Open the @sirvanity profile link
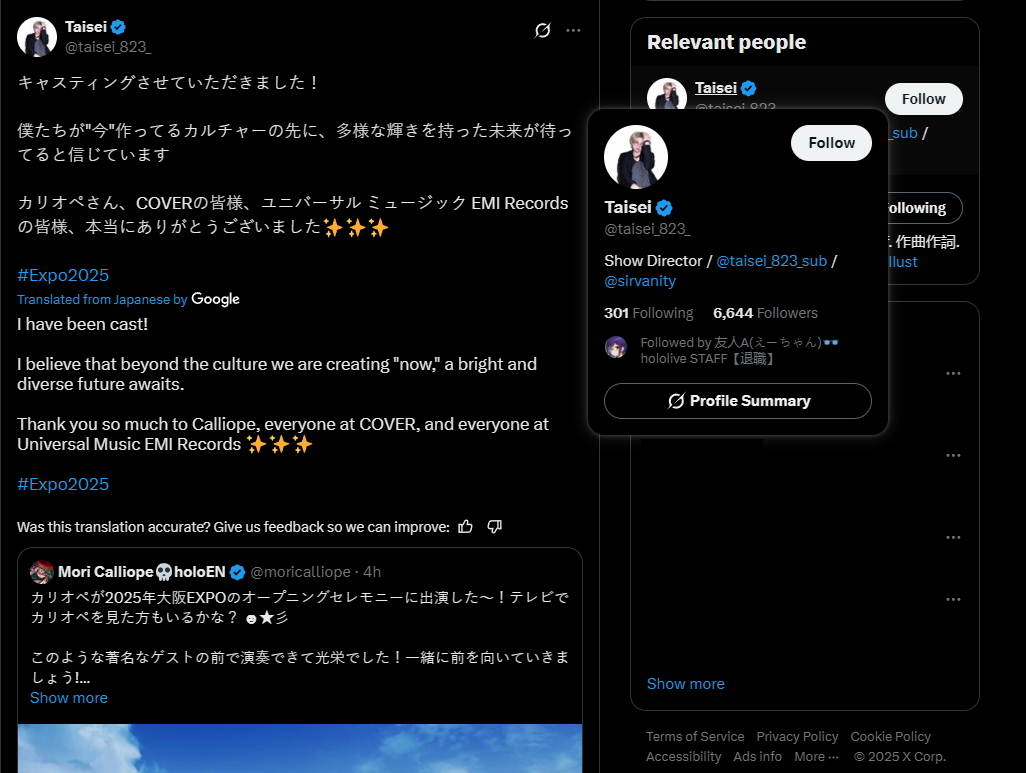Image resolution: width=1026 pixels, height=773 pixels. pyautogui.click(x=640, y=282)
